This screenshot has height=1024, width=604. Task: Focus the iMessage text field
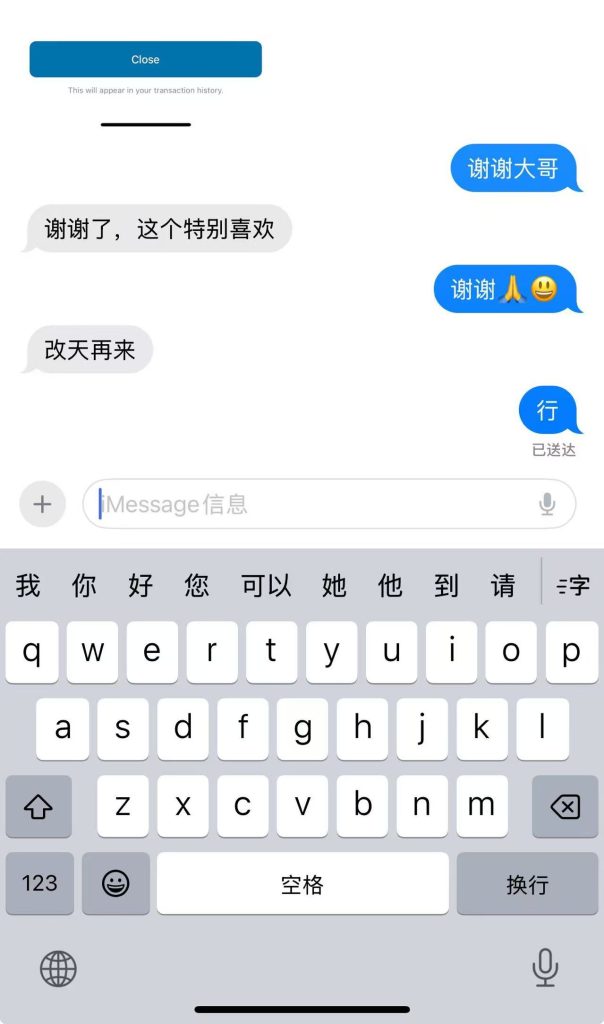point(310,504)
